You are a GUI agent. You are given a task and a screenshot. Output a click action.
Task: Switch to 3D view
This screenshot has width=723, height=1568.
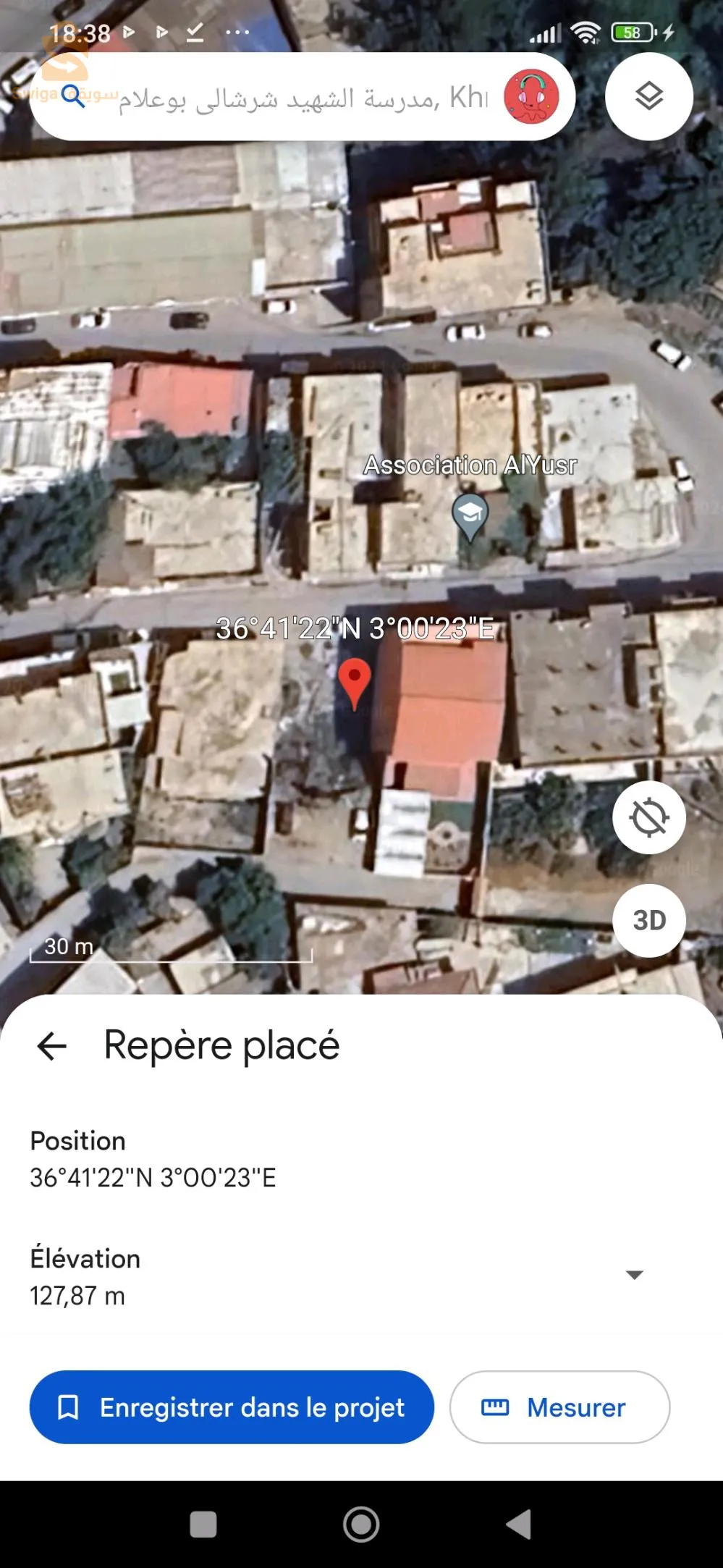point(648,919)
